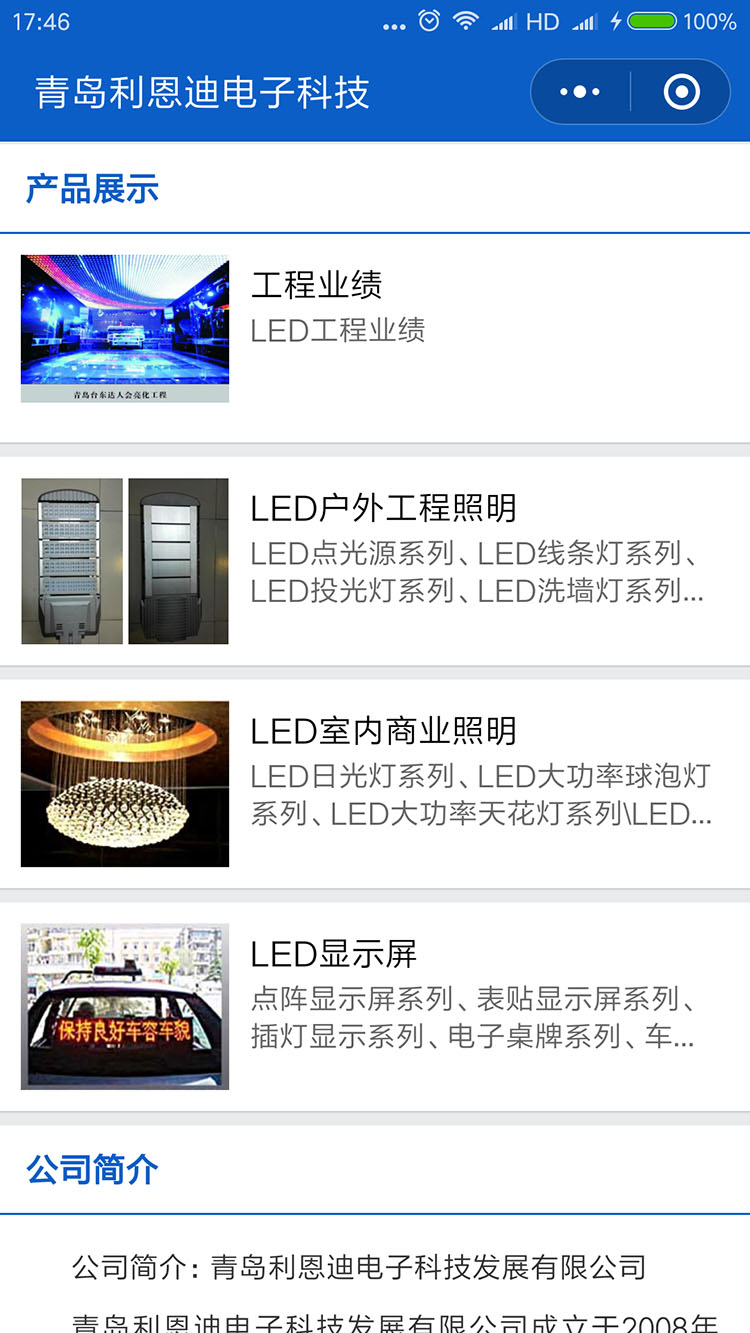Tap the stage lighting thumbnail of 工程业绩

coord(124,328)
